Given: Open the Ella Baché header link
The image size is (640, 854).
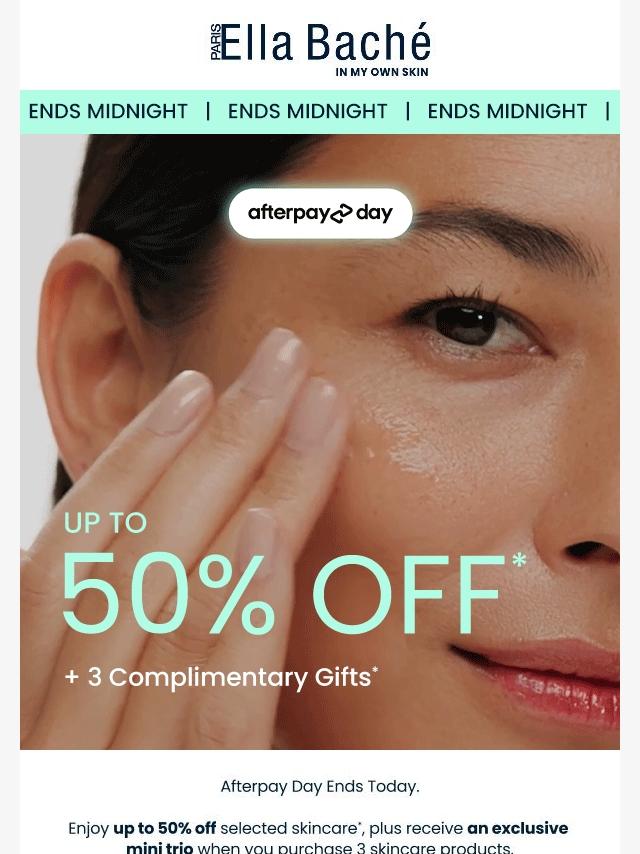Looking at the screenshot, I should [320, 48].
